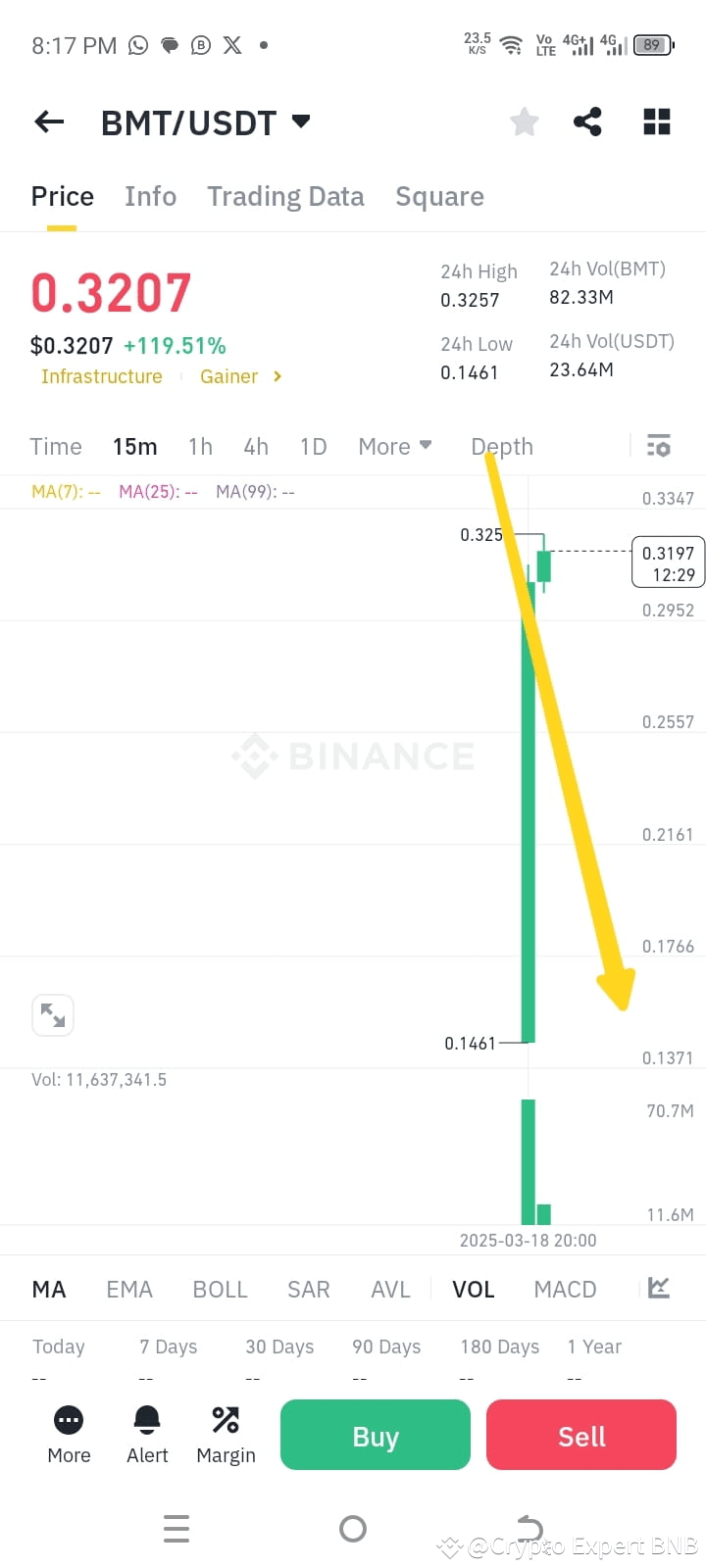
Task: Tap the home navigation circle button
Action: (x=352, y=1528)
